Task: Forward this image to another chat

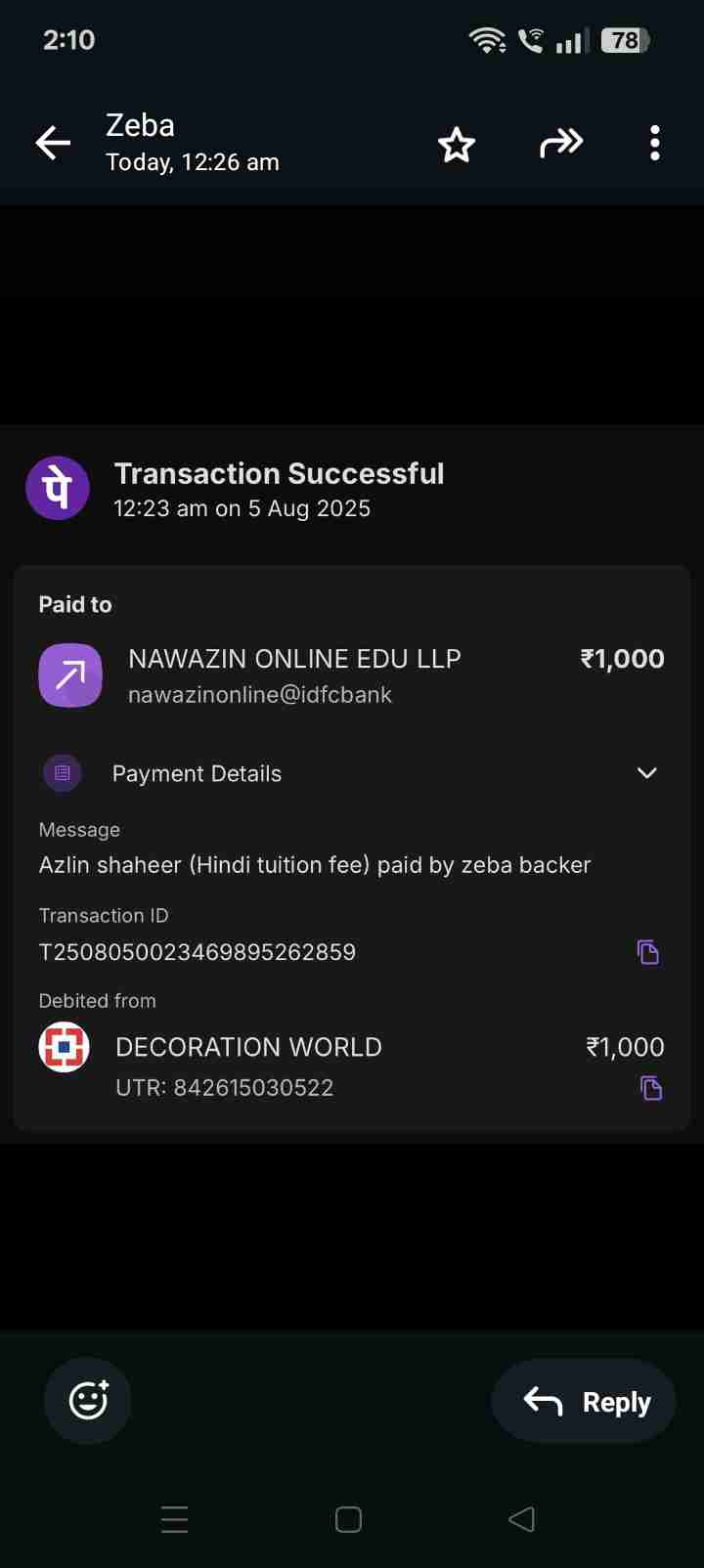Action: [x=561, y=144]
